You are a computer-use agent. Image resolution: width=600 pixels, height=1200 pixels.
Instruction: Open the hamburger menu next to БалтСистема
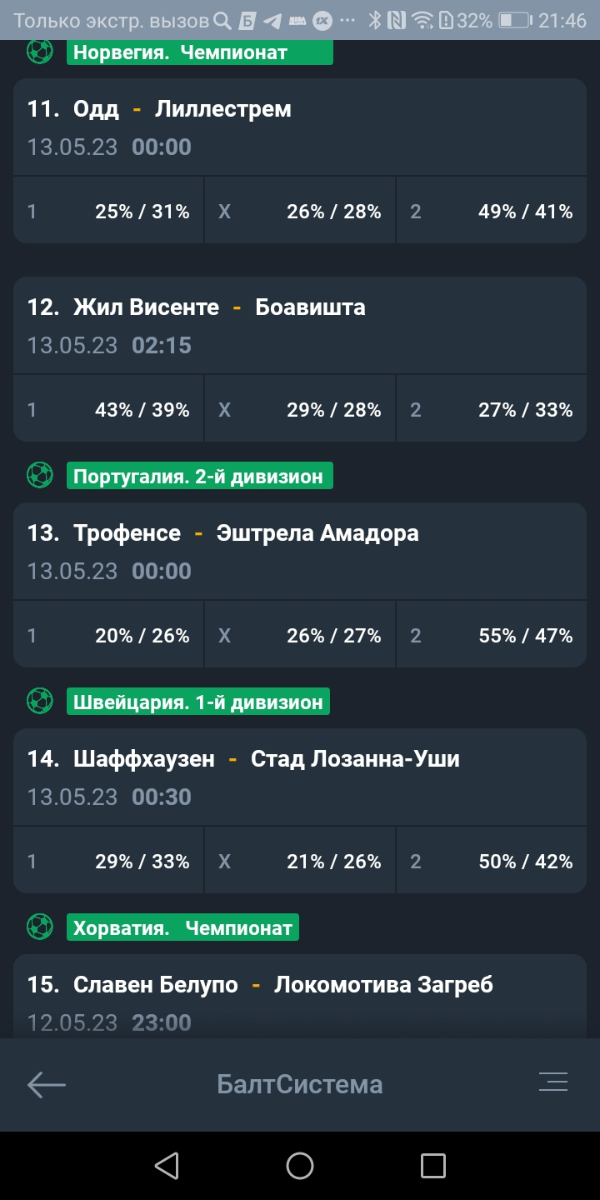click(x=553, y=1083)
